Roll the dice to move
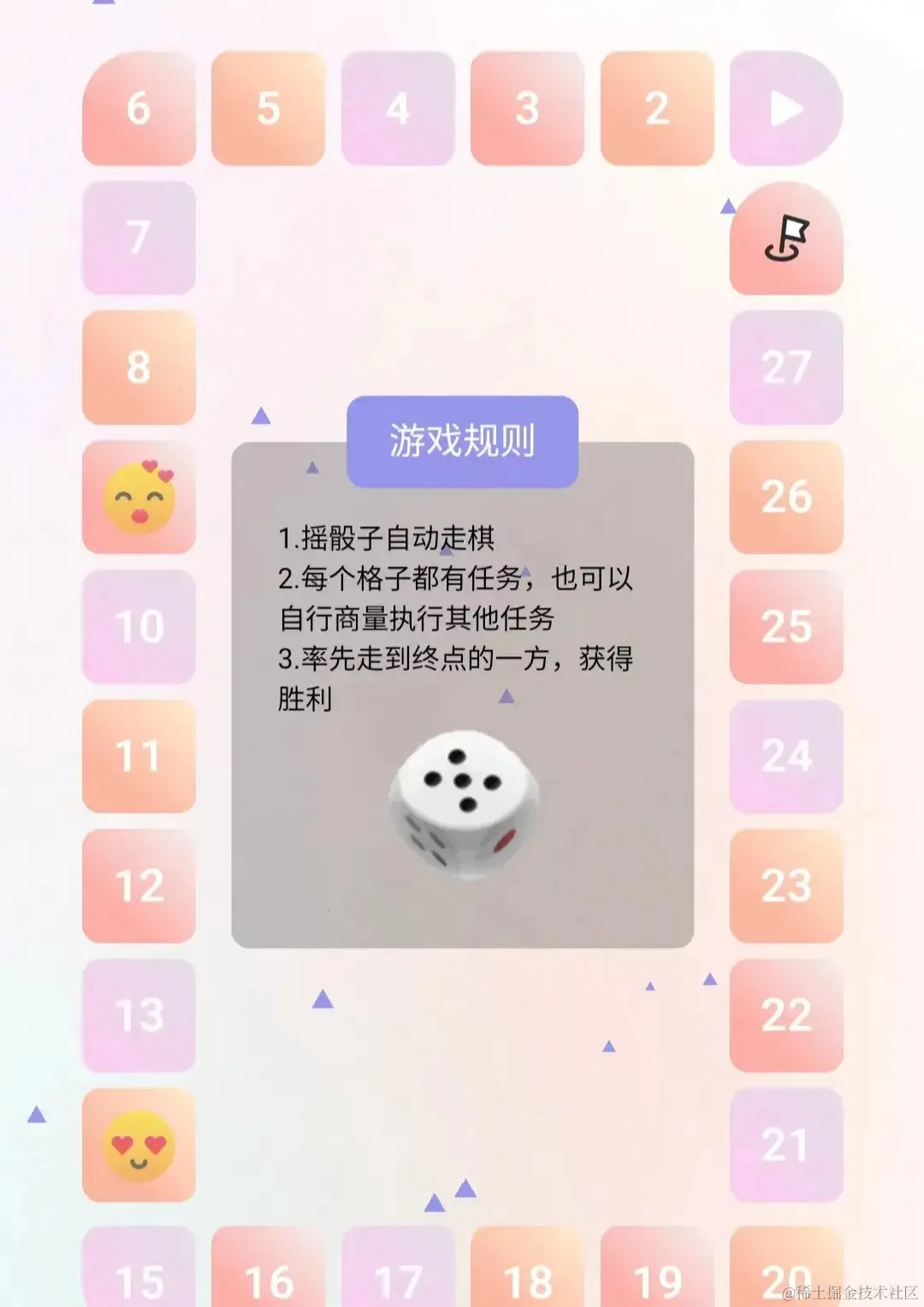 pos(464,804)
